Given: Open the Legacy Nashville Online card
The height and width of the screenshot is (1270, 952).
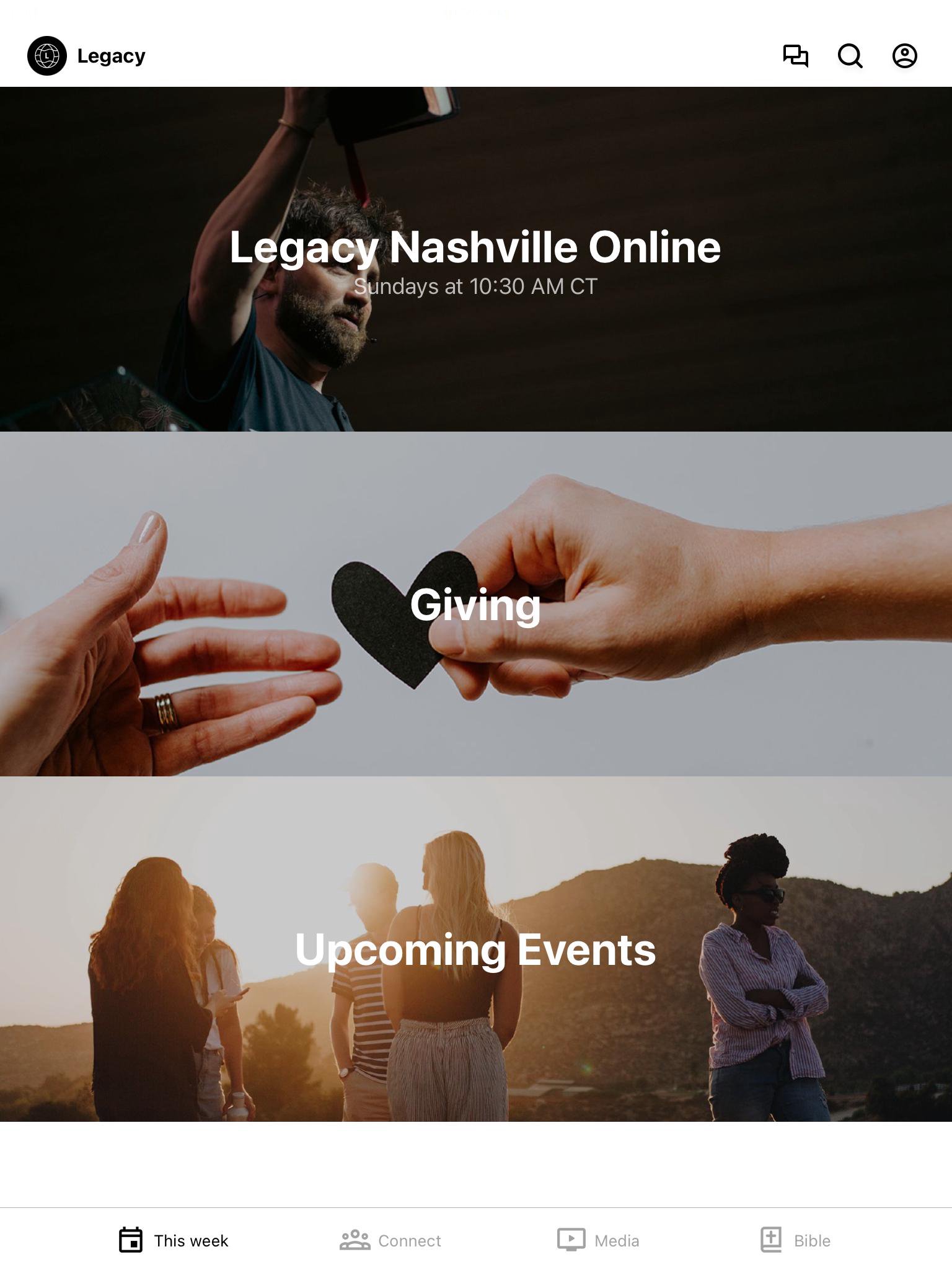Looking at the screenshot, I should coord(476,259).
